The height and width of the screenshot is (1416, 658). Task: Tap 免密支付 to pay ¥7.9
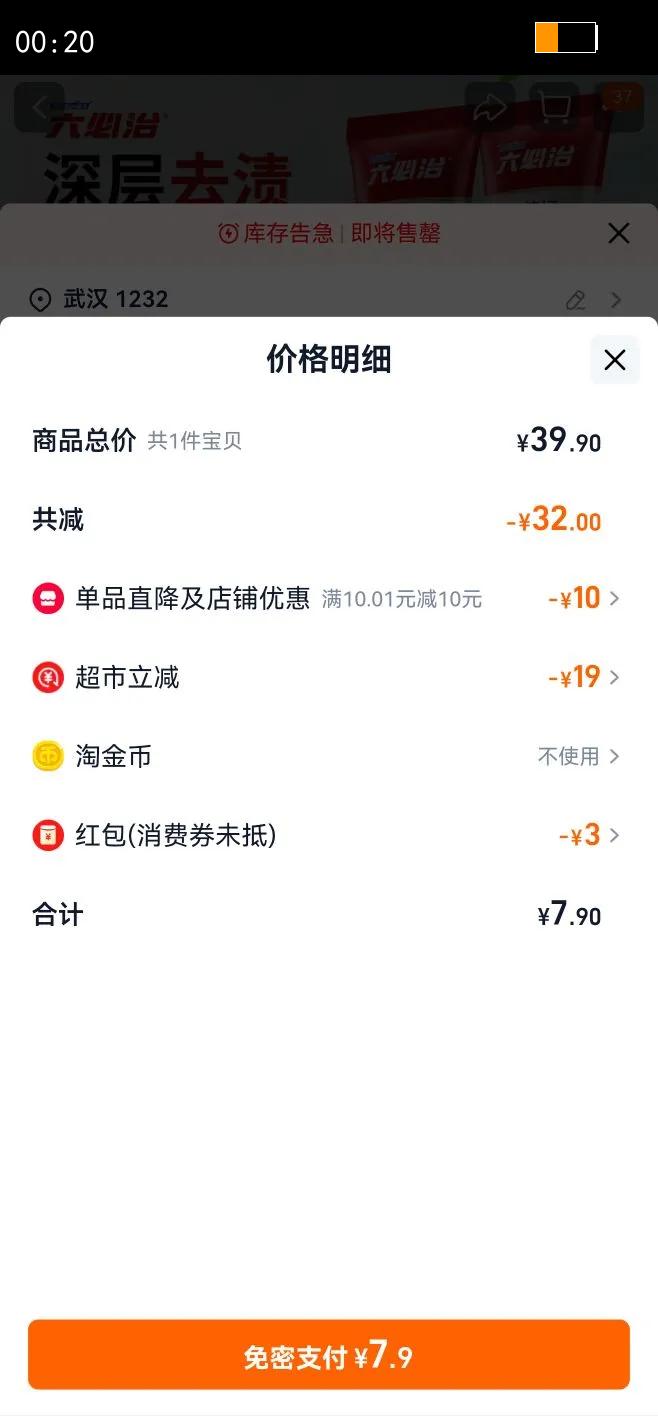click(x=328, y=1355)
